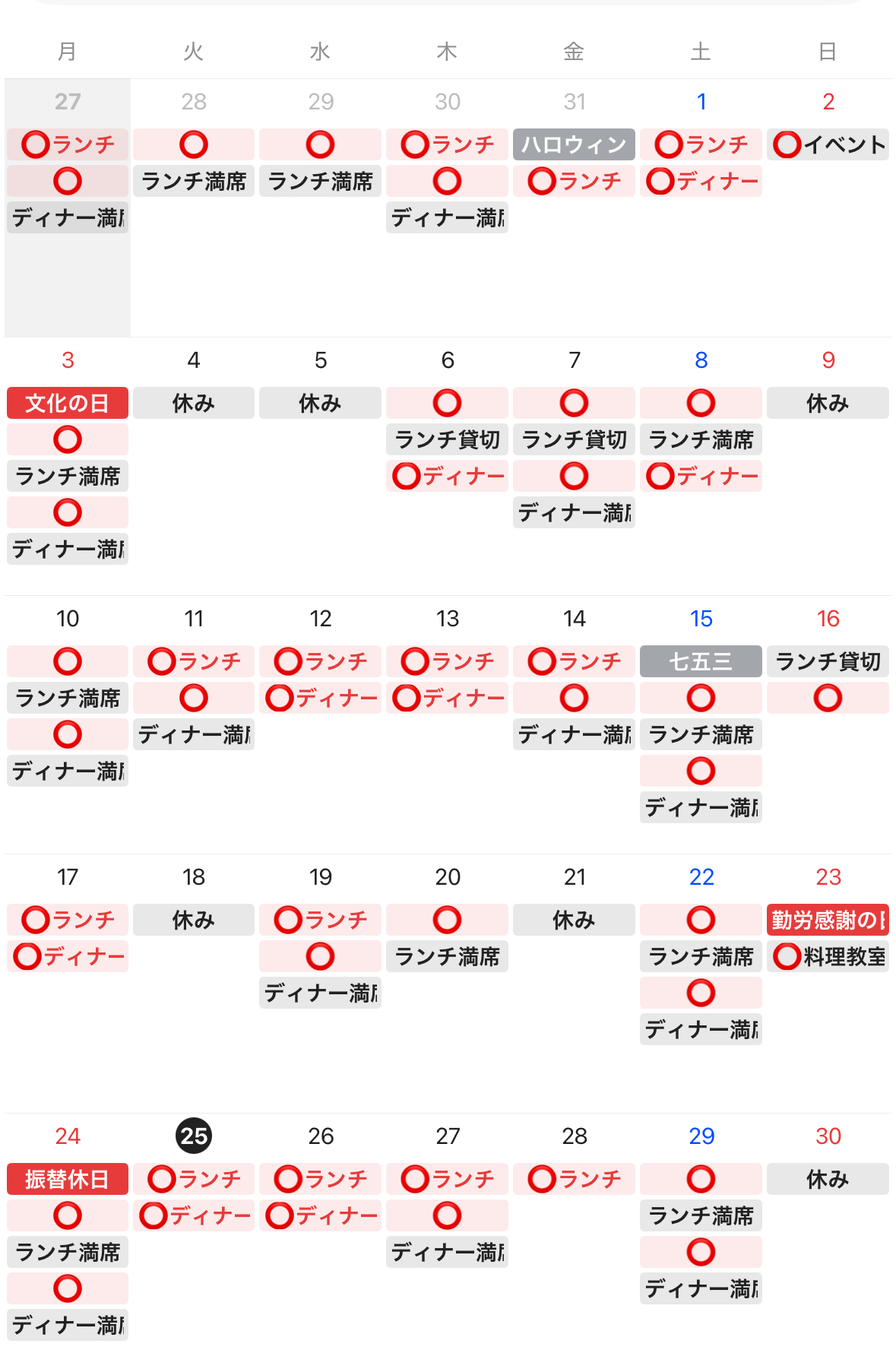
Task: Select the イベント circle icon on November 2
Action: tap(786, 144)
